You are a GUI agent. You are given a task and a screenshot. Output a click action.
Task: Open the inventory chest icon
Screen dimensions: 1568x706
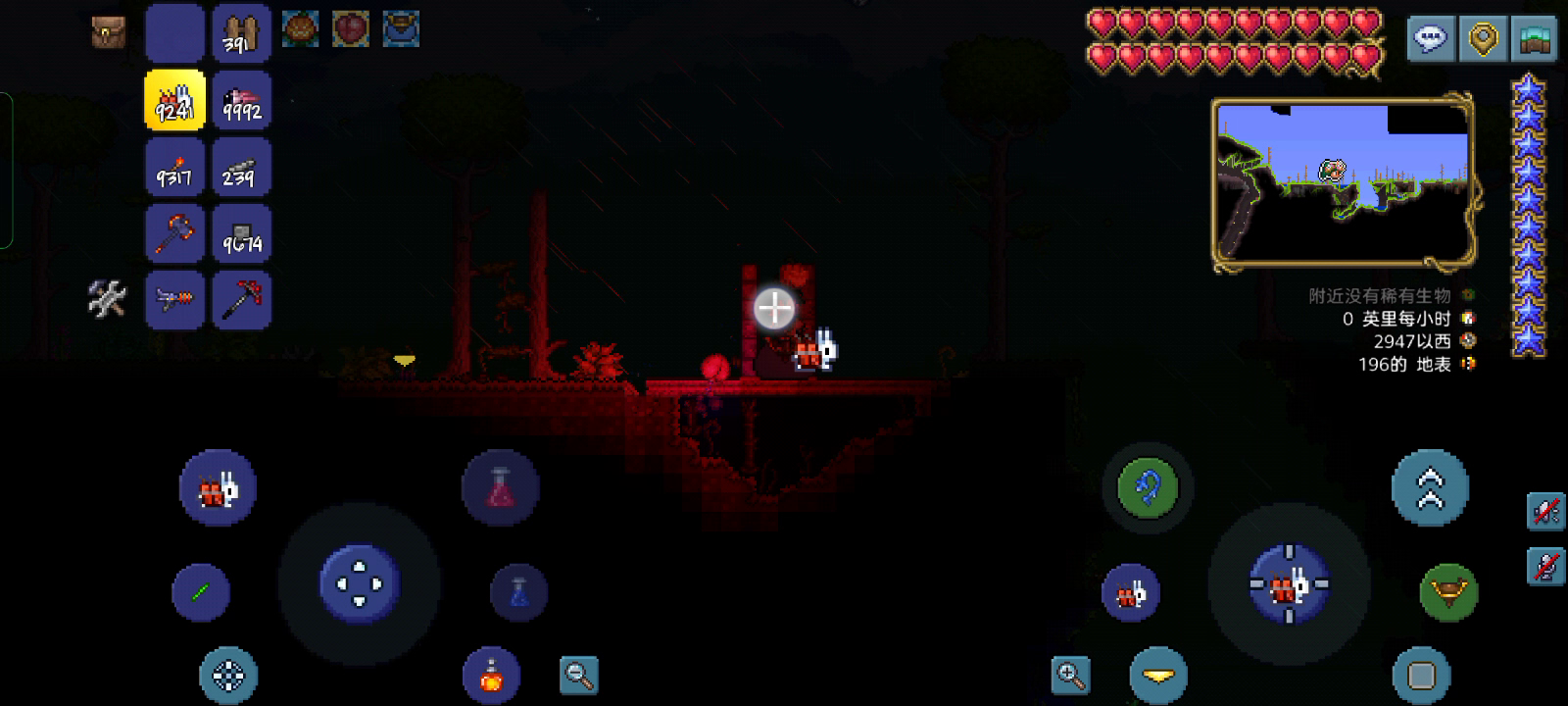click(x=109, y=32)
